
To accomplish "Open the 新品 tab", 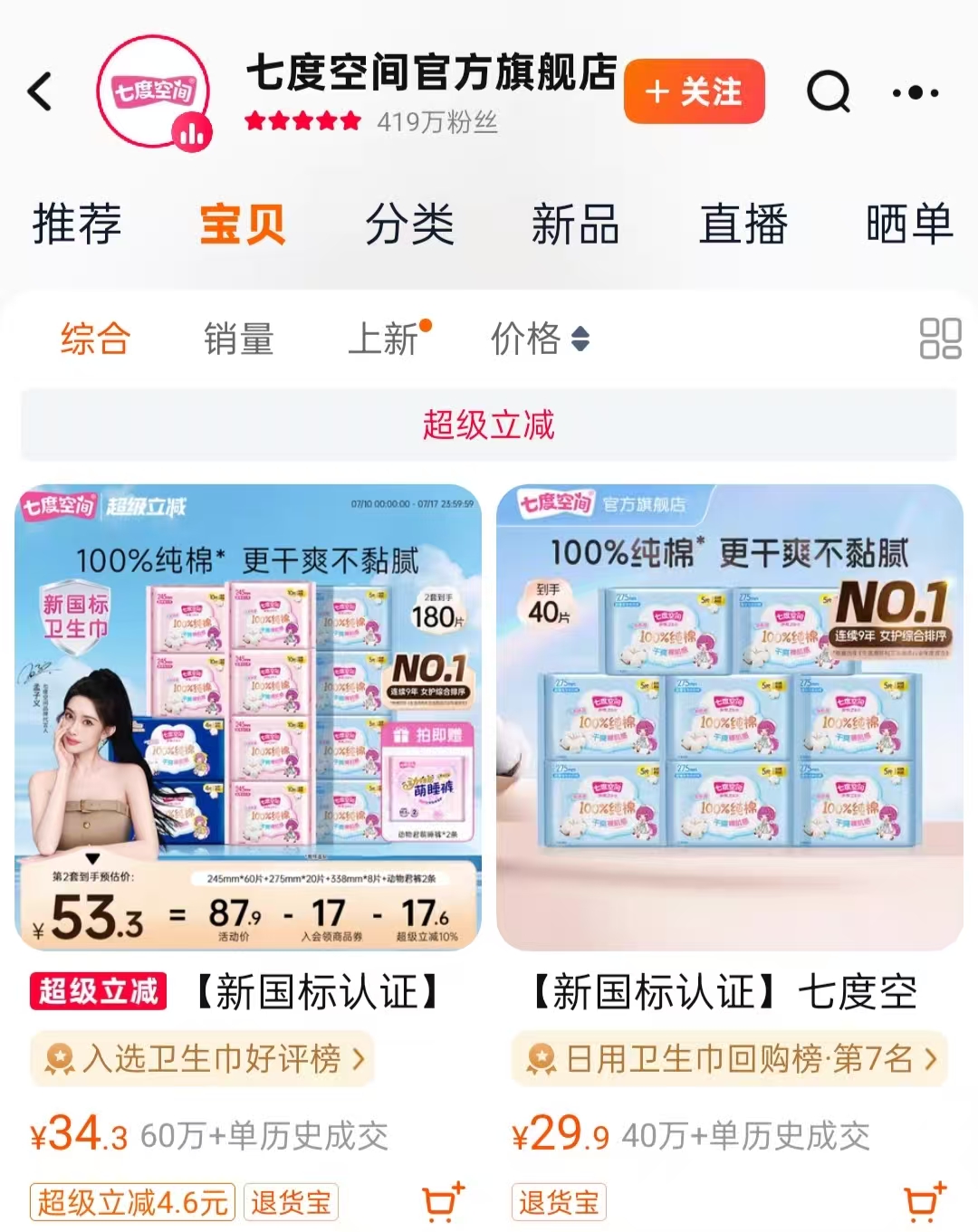I will 575,224.
